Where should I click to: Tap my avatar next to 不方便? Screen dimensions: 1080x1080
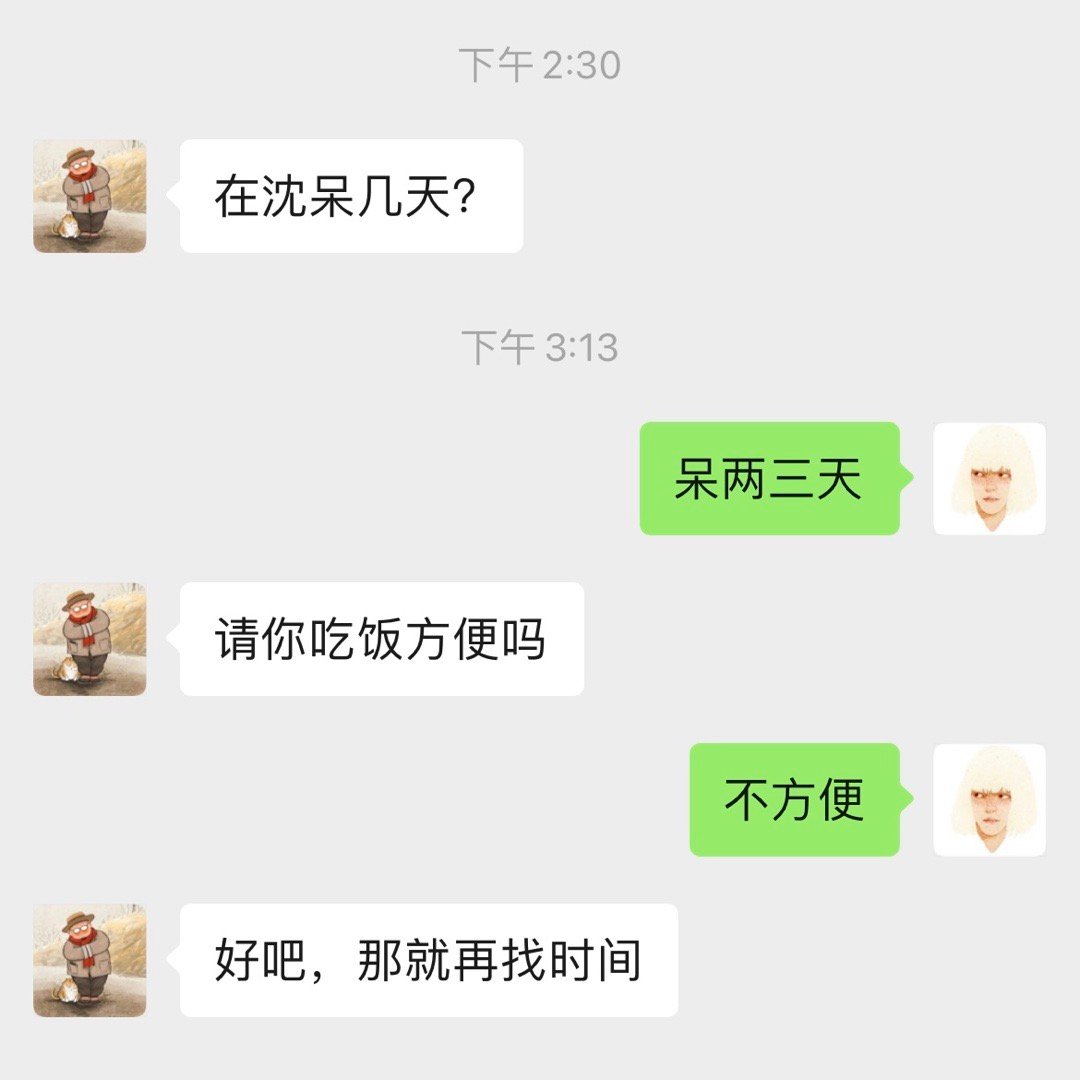(x=989, y=799)
